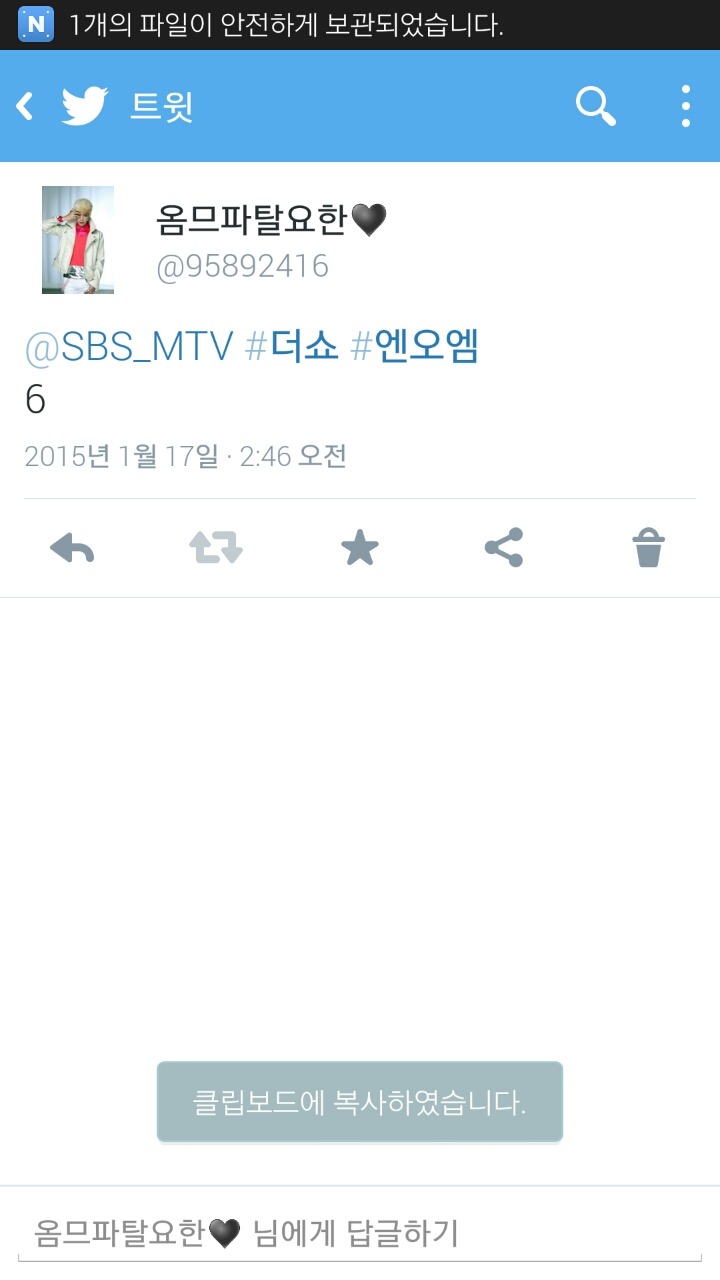Viewport: 720px width, 1280px height.
Task: Open the #엔오엠 hashtag
Action: [415, 347]
